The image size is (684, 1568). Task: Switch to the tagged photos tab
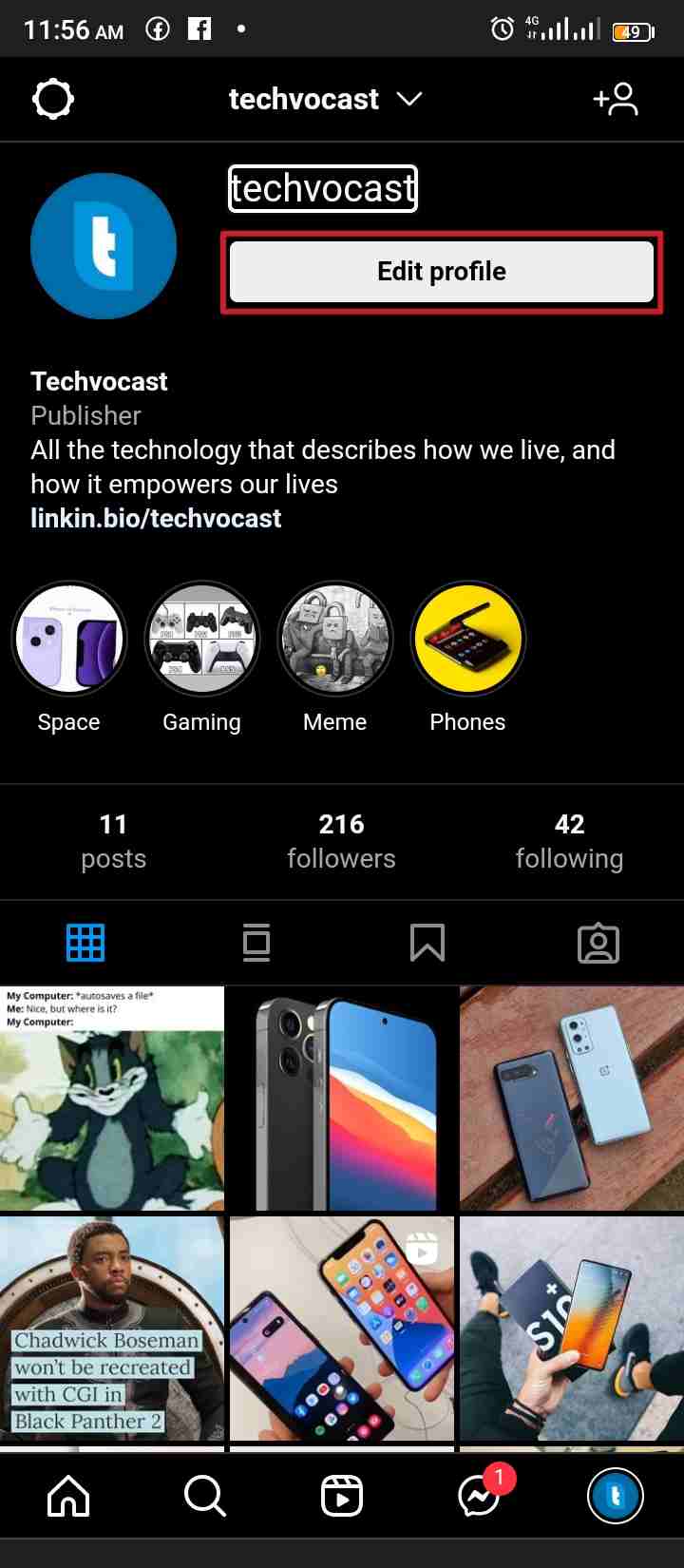pos(598,943)
